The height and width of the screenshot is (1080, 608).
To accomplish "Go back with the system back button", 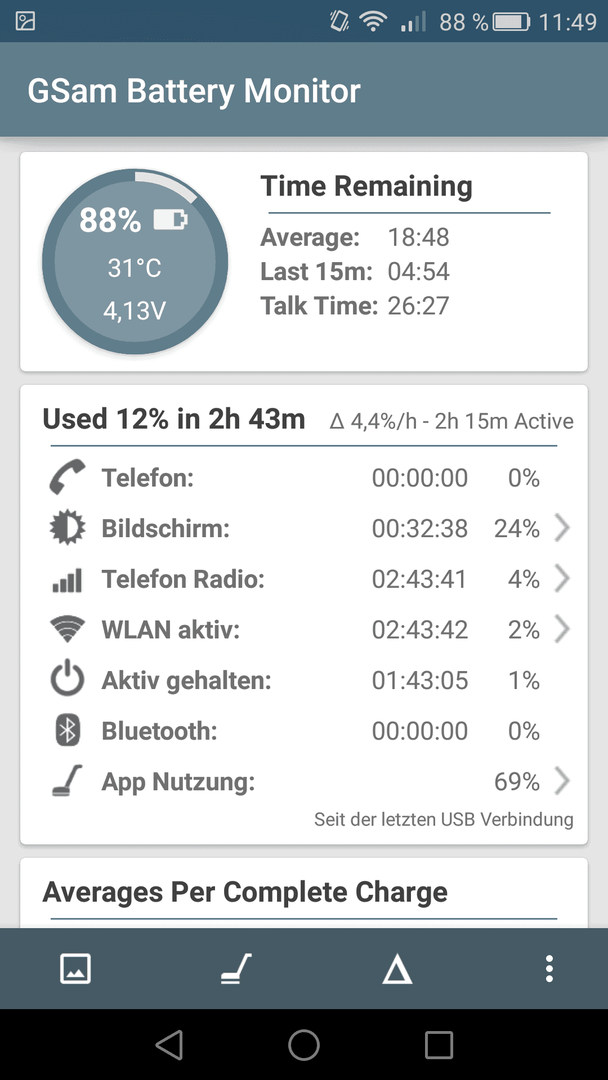I will [x=169, y=1044].
